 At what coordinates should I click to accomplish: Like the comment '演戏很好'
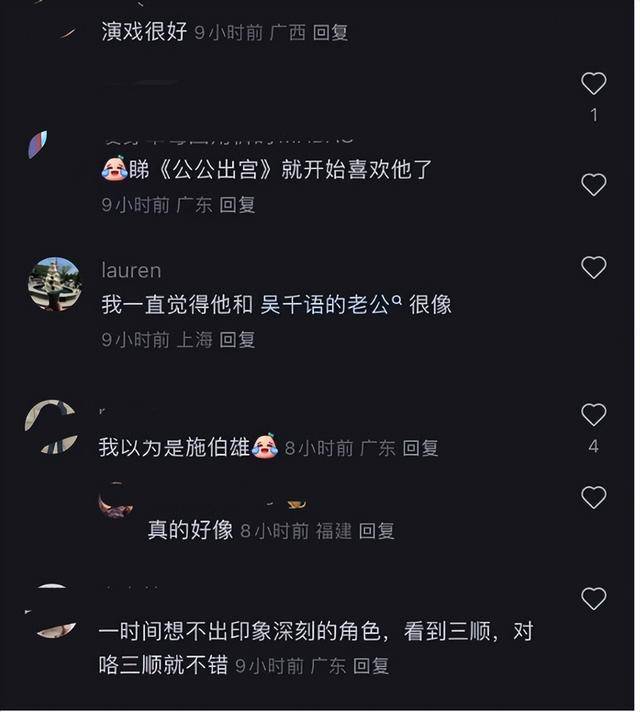point(593,84)
